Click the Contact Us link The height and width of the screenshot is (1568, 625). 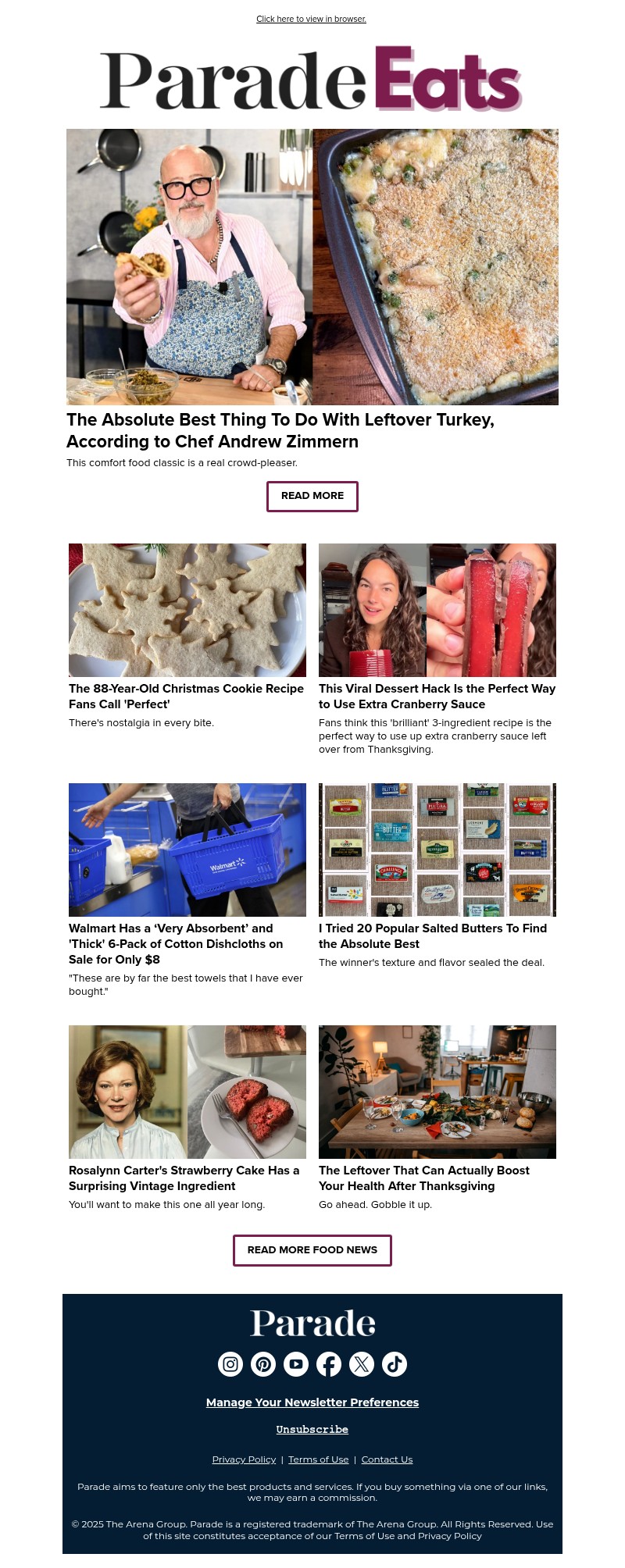(x=387, y=1459)
